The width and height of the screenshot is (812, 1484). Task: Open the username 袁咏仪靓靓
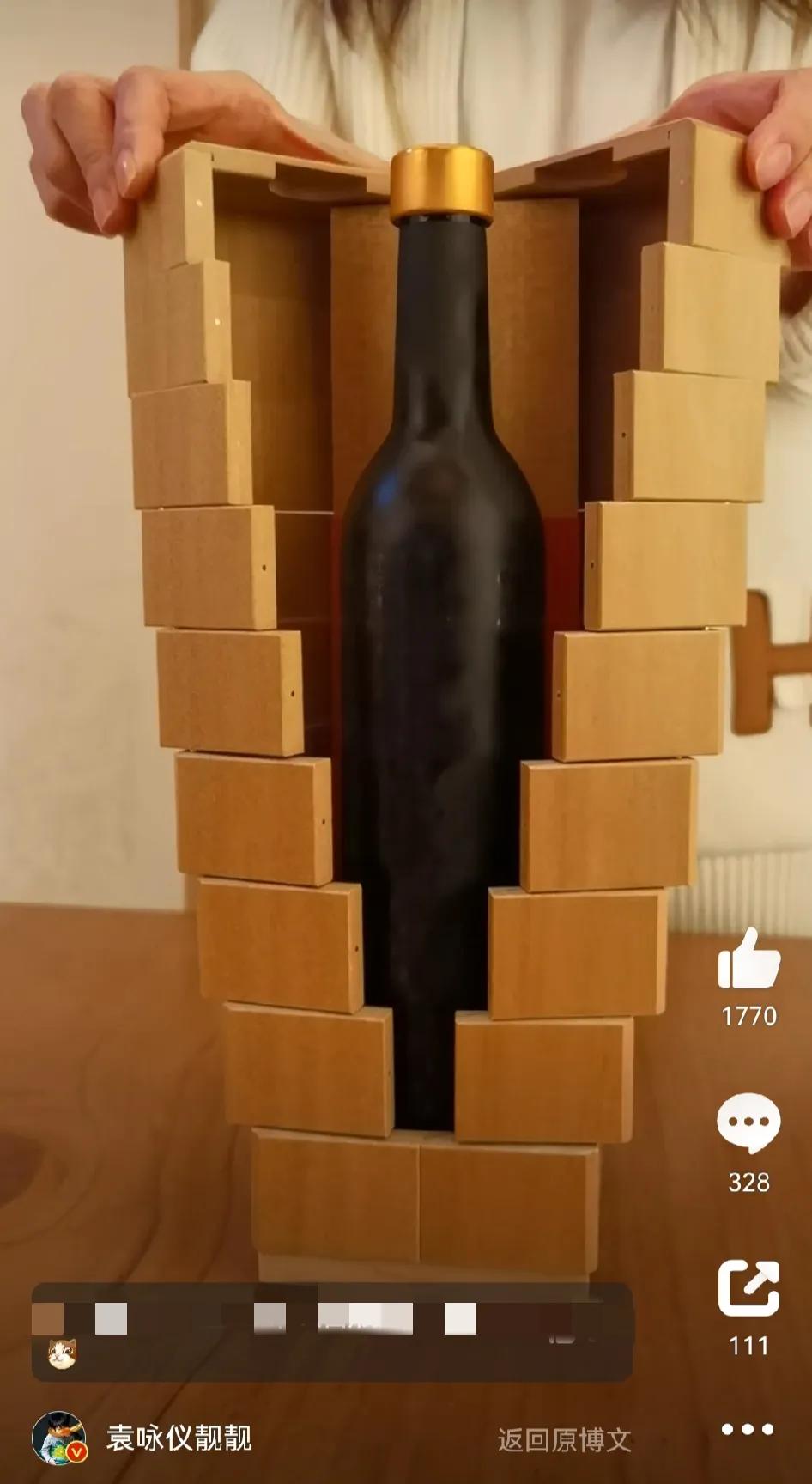tap(179, 1438)
